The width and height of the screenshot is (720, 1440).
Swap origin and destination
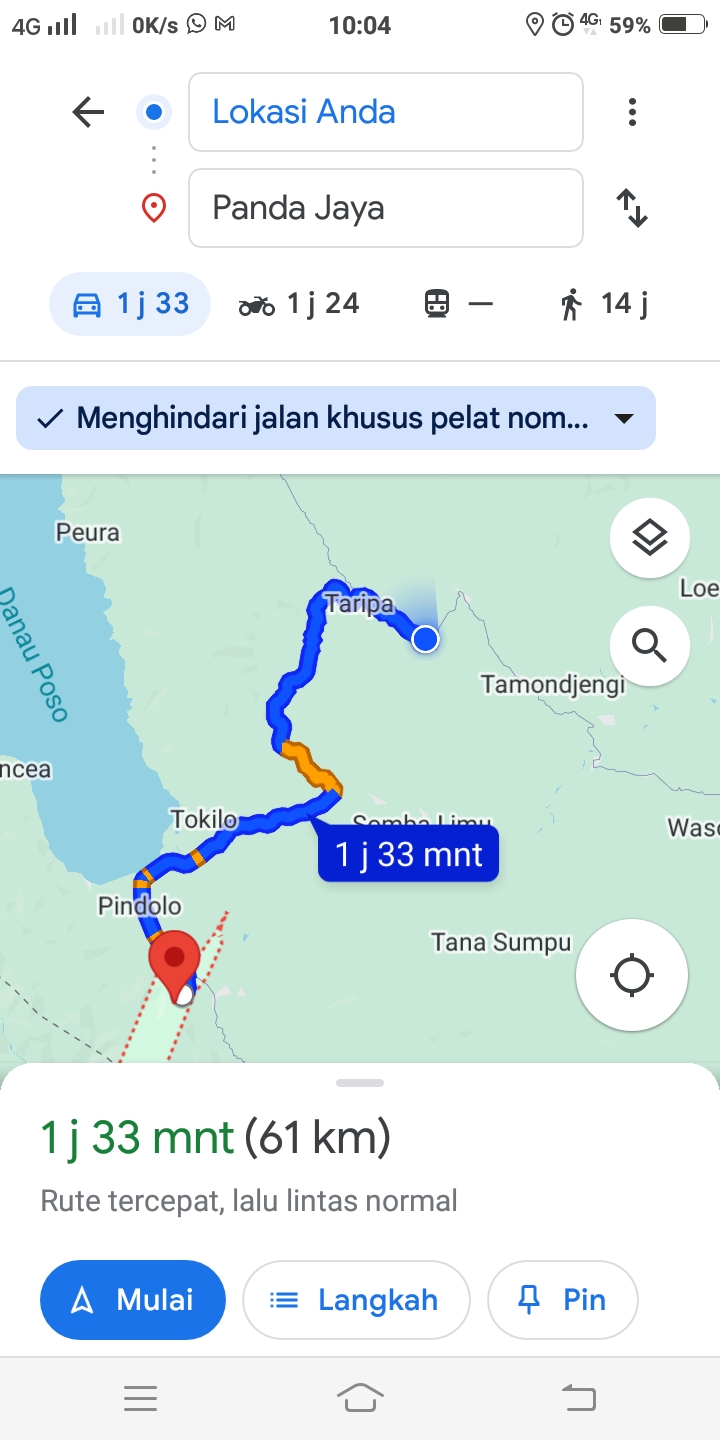[632, 208]
